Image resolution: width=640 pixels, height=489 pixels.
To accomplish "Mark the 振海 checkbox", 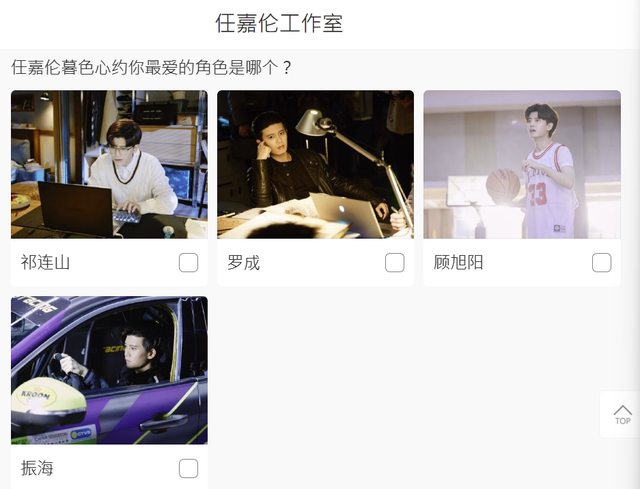I will [x=188, y=468].
